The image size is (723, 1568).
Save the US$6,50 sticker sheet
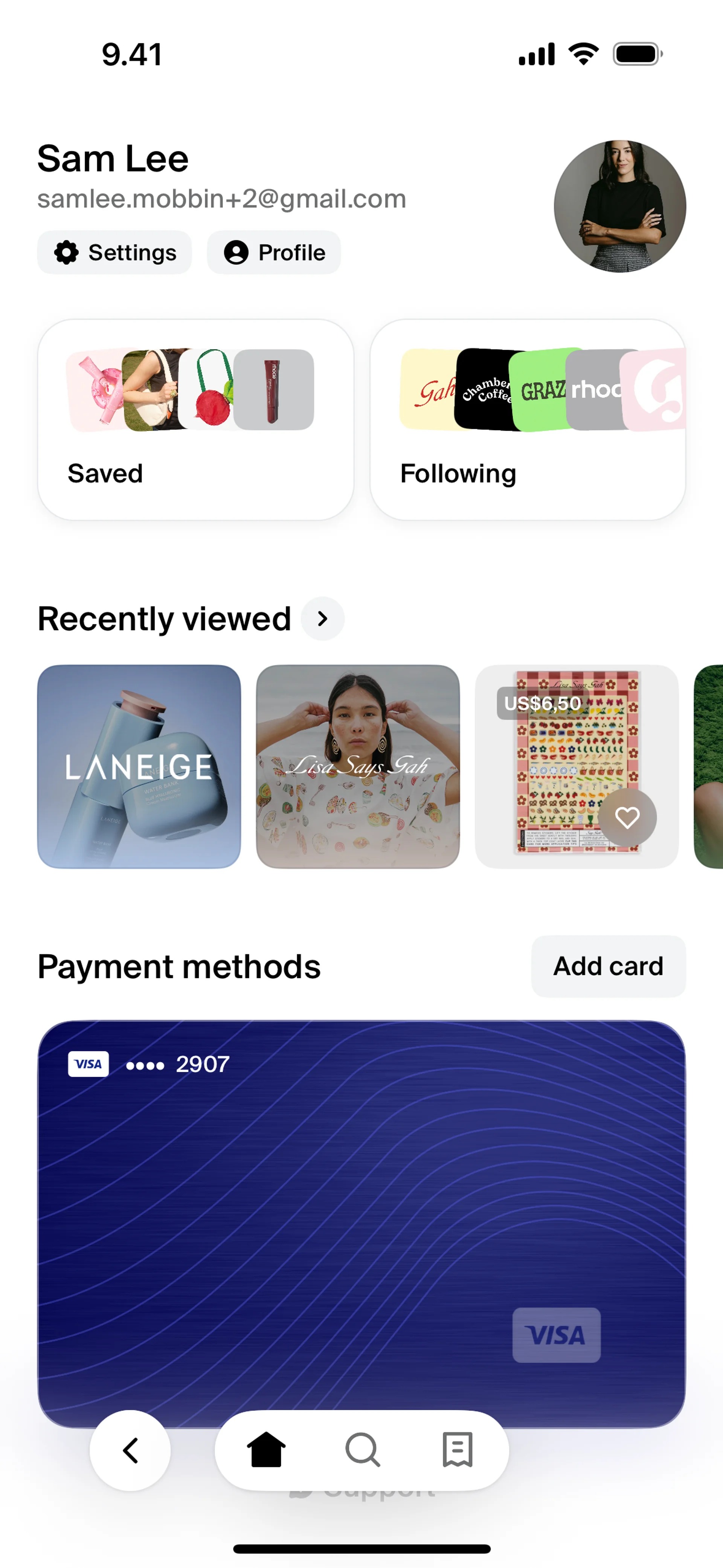(x=627, y=818)
